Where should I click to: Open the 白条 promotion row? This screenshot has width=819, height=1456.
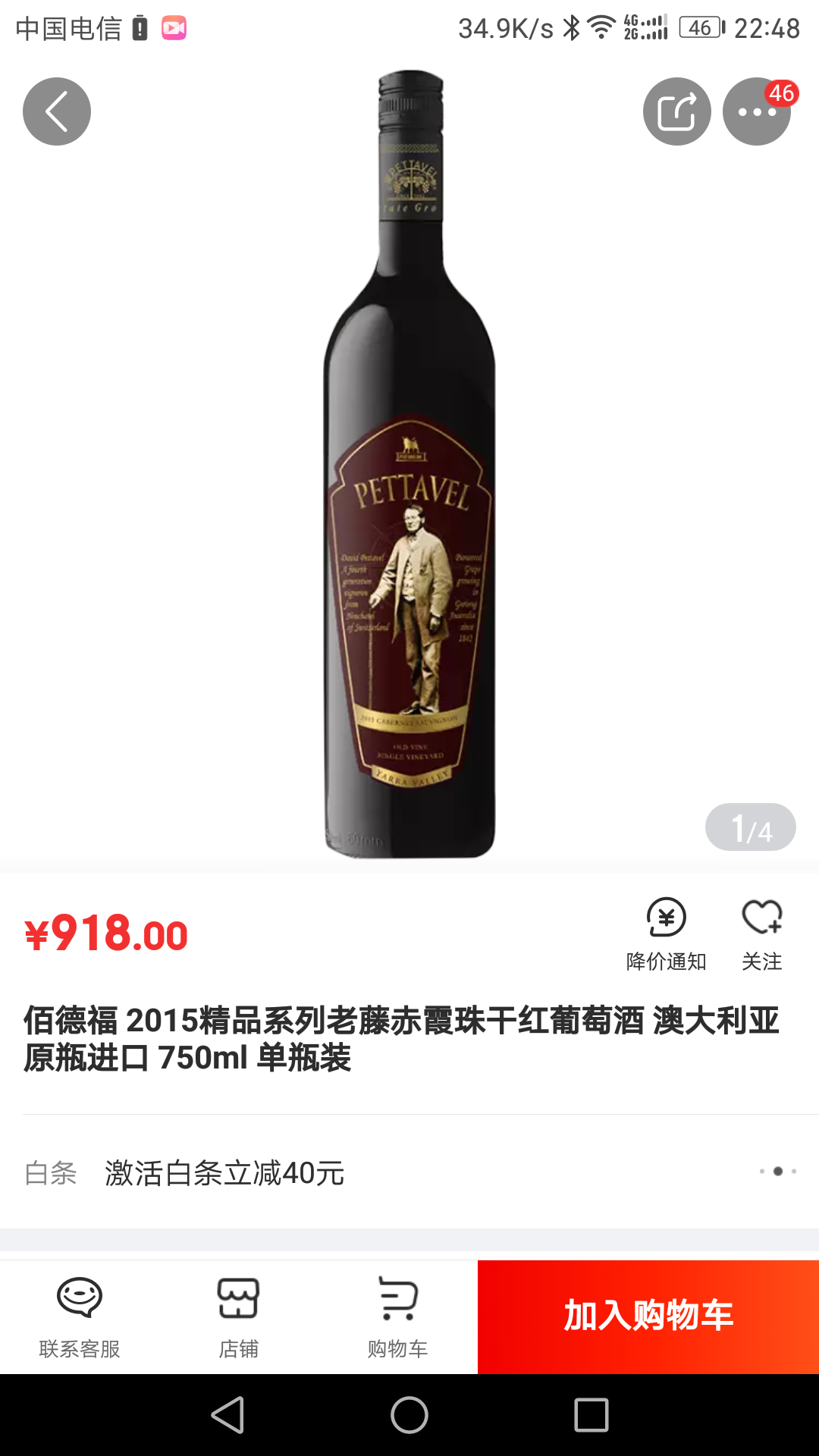tap(409, 1172)
